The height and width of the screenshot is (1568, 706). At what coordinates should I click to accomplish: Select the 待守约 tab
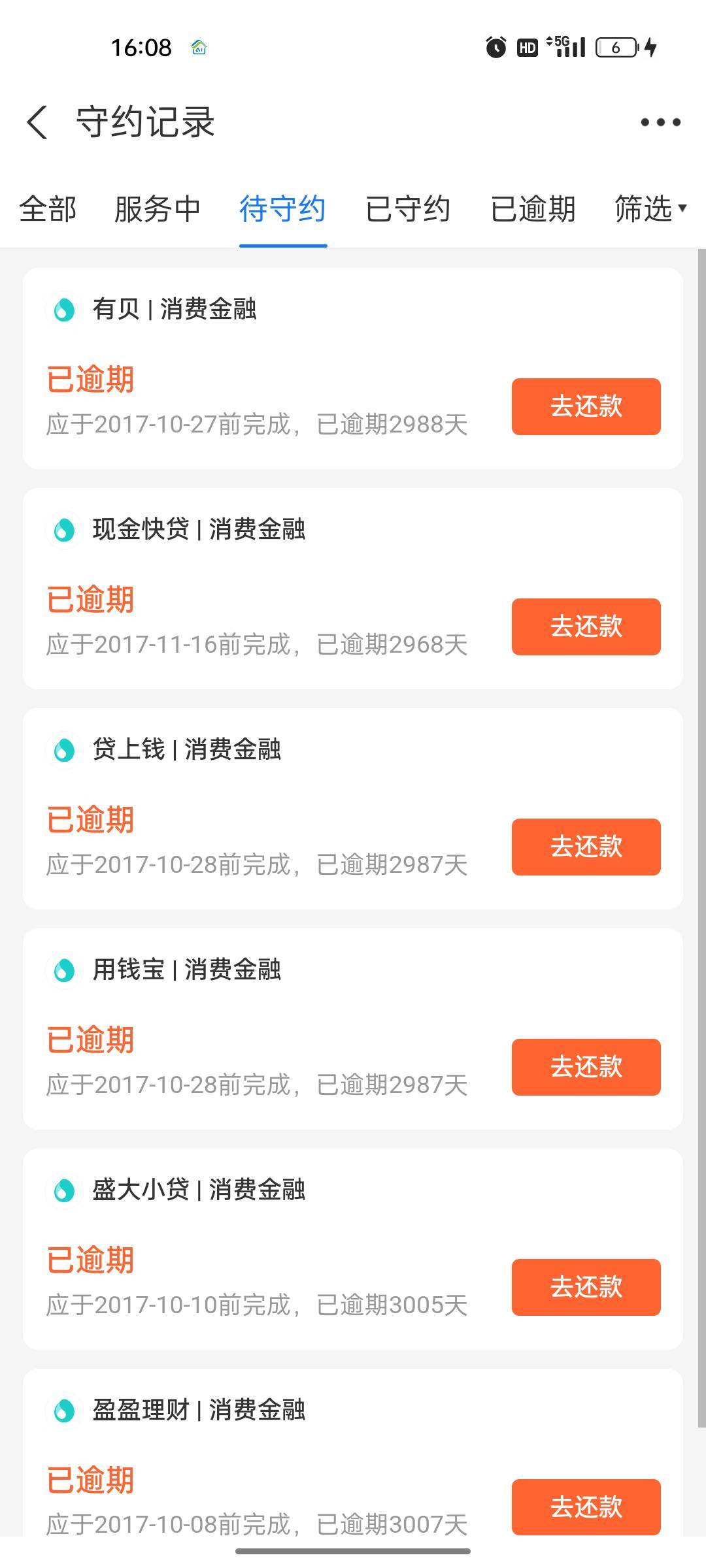coord(282,209)
